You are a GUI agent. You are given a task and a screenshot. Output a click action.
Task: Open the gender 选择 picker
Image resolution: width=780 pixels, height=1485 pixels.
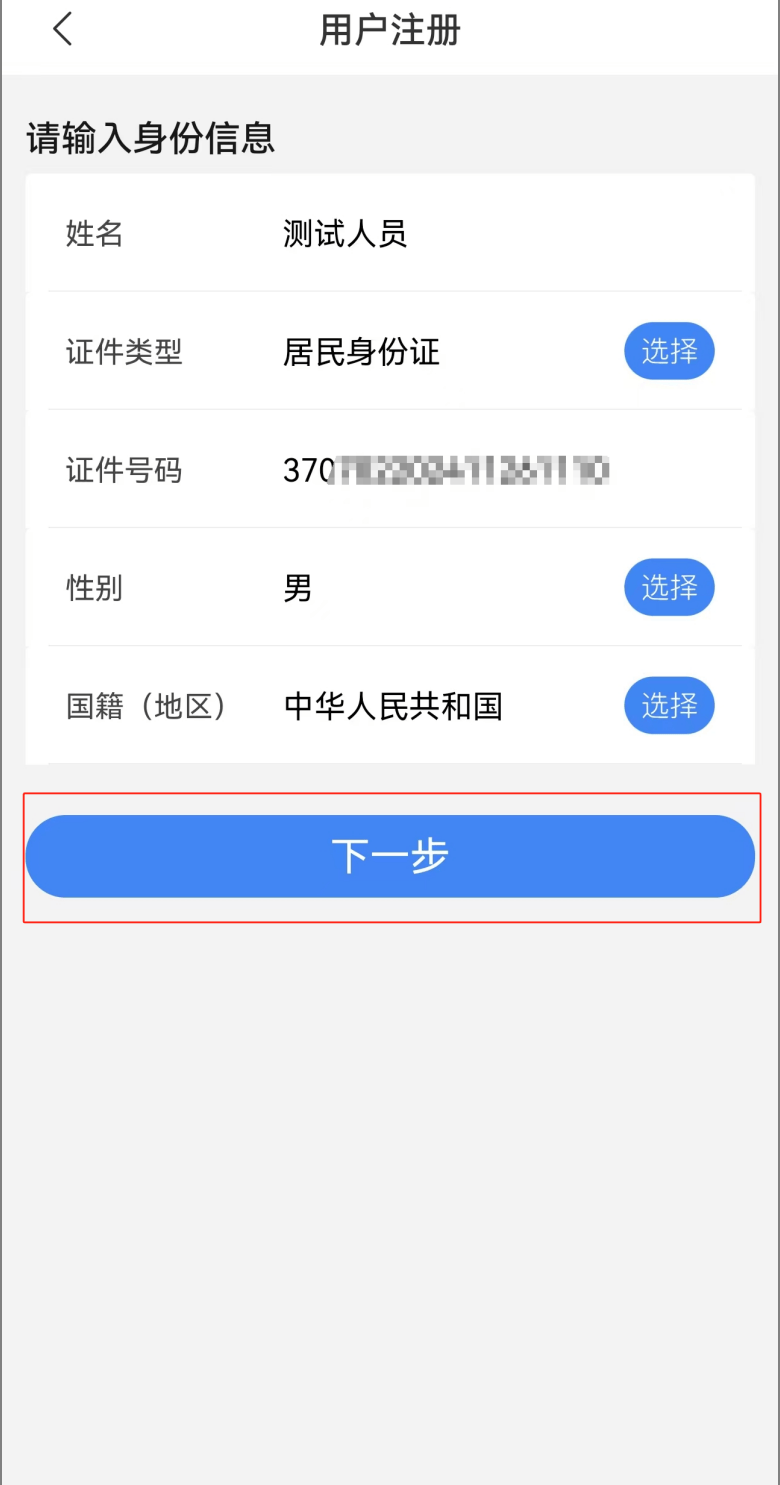click(668, 587)
